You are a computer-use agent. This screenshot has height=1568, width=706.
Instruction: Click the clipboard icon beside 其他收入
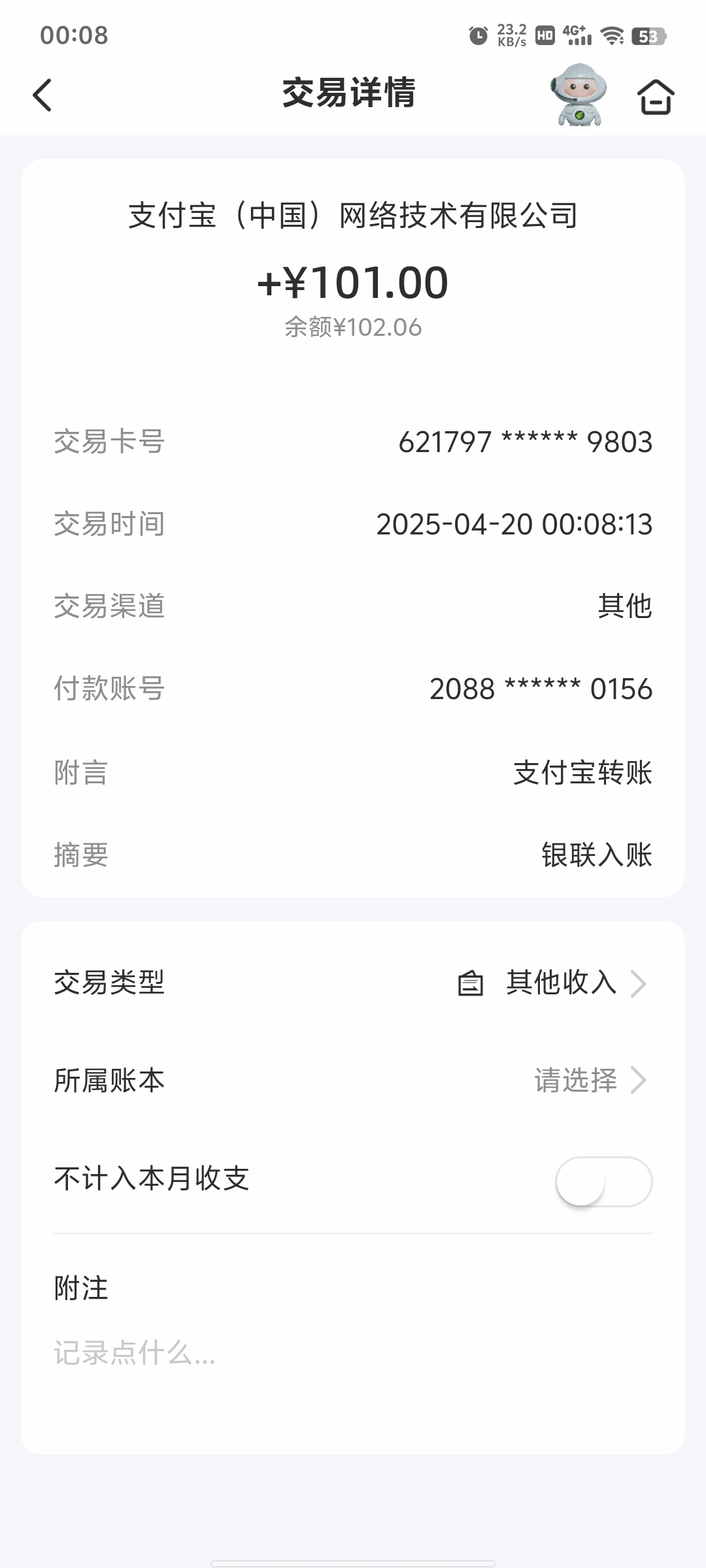click(x=472, y=983)
